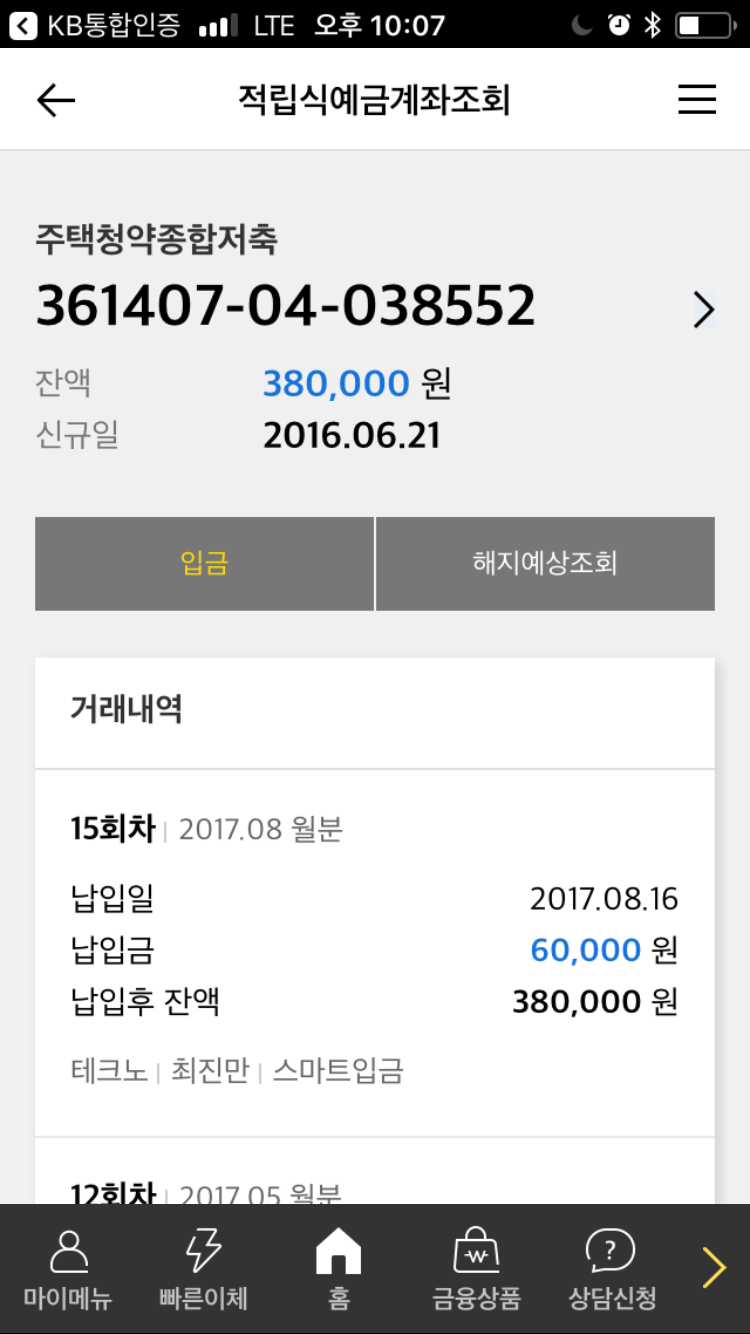Open 상담신청 consultation request
Screen dimensions: 750x1334
tap(612, 1270)
